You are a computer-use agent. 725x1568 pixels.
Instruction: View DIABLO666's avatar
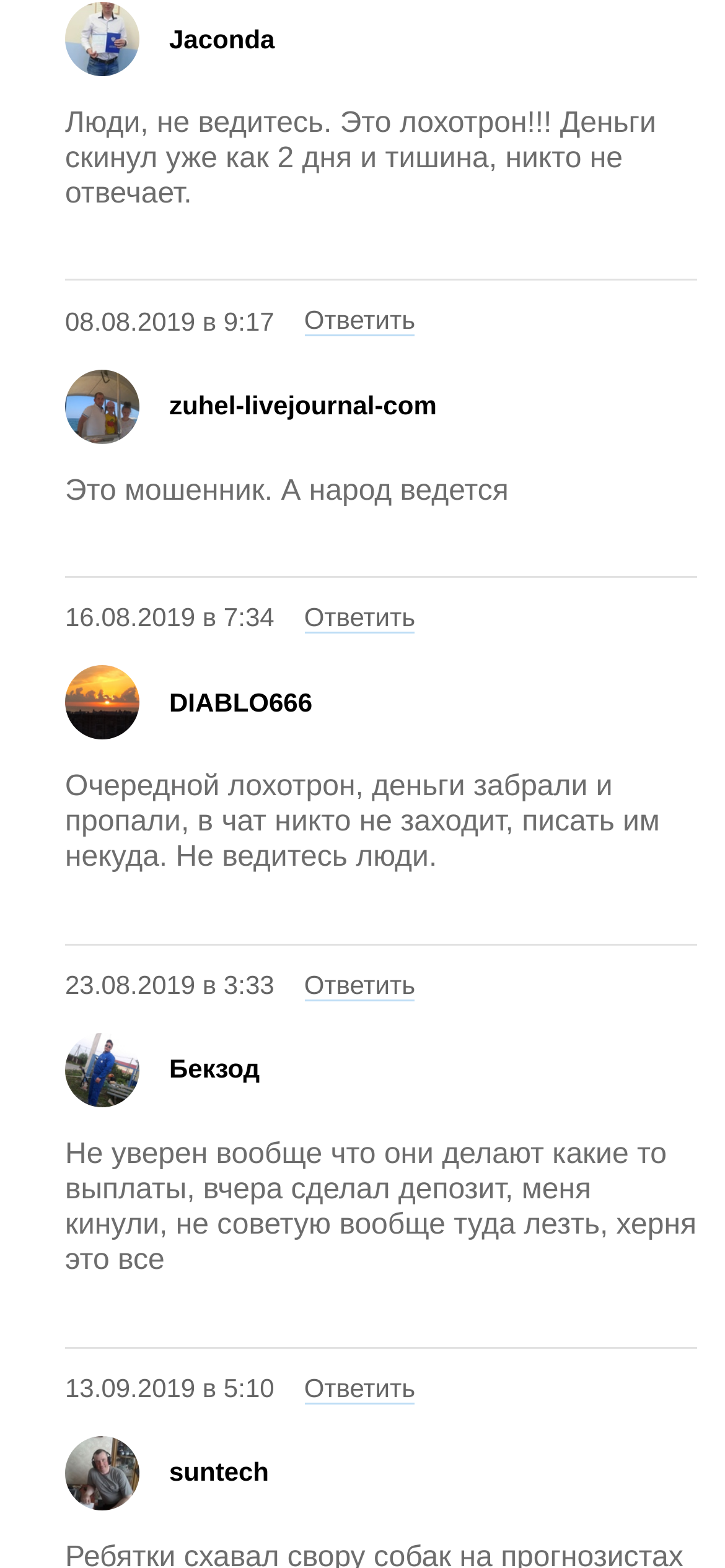click(102, 702)
